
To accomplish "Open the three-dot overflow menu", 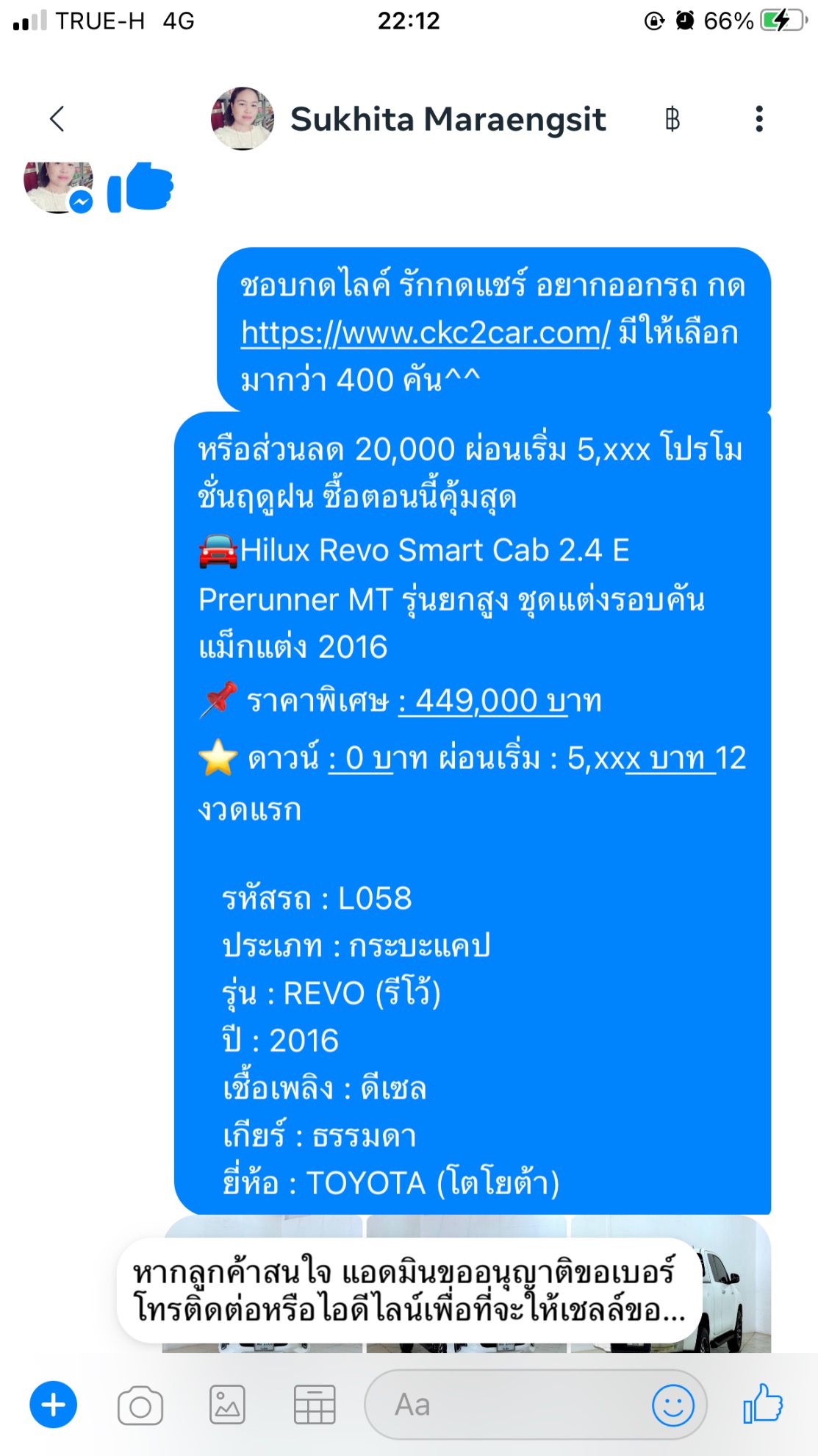I will pyautogui.click(x=758, y=119).
